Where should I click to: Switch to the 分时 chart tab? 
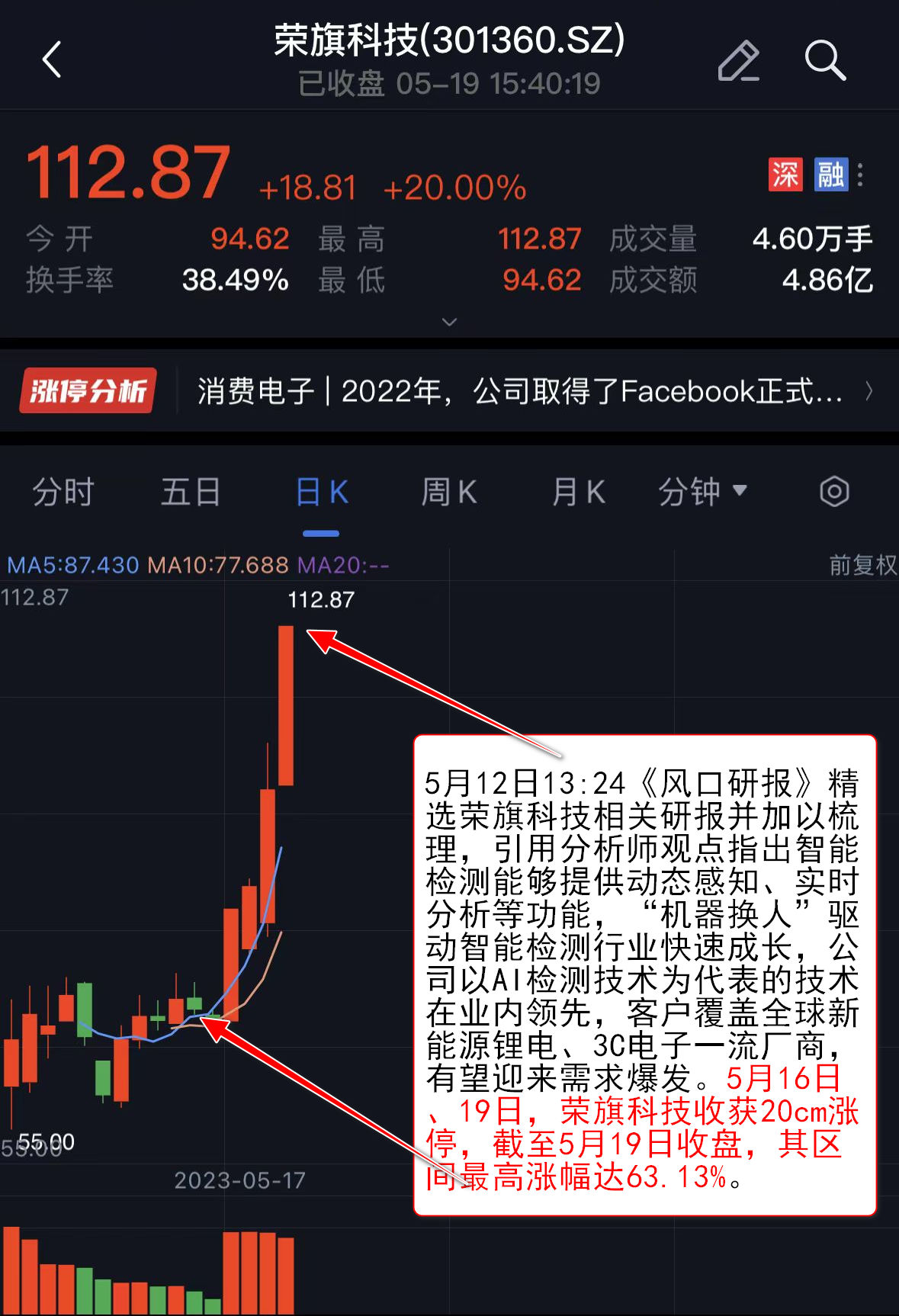(x=63, y=492)
